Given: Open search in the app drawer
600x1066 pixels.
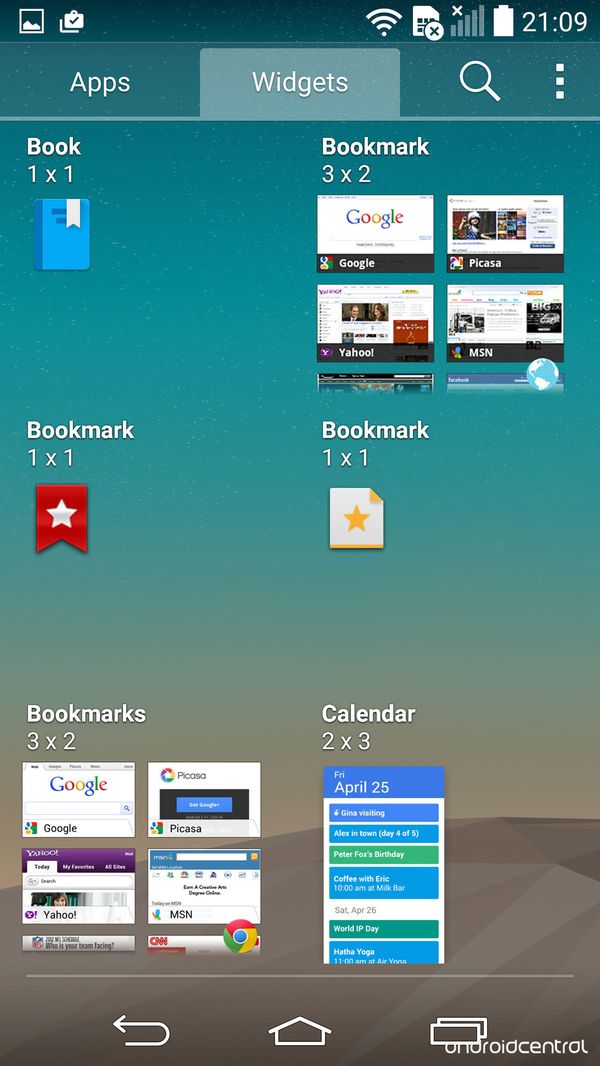Looking at the screenshot, I should pos(479,81).
